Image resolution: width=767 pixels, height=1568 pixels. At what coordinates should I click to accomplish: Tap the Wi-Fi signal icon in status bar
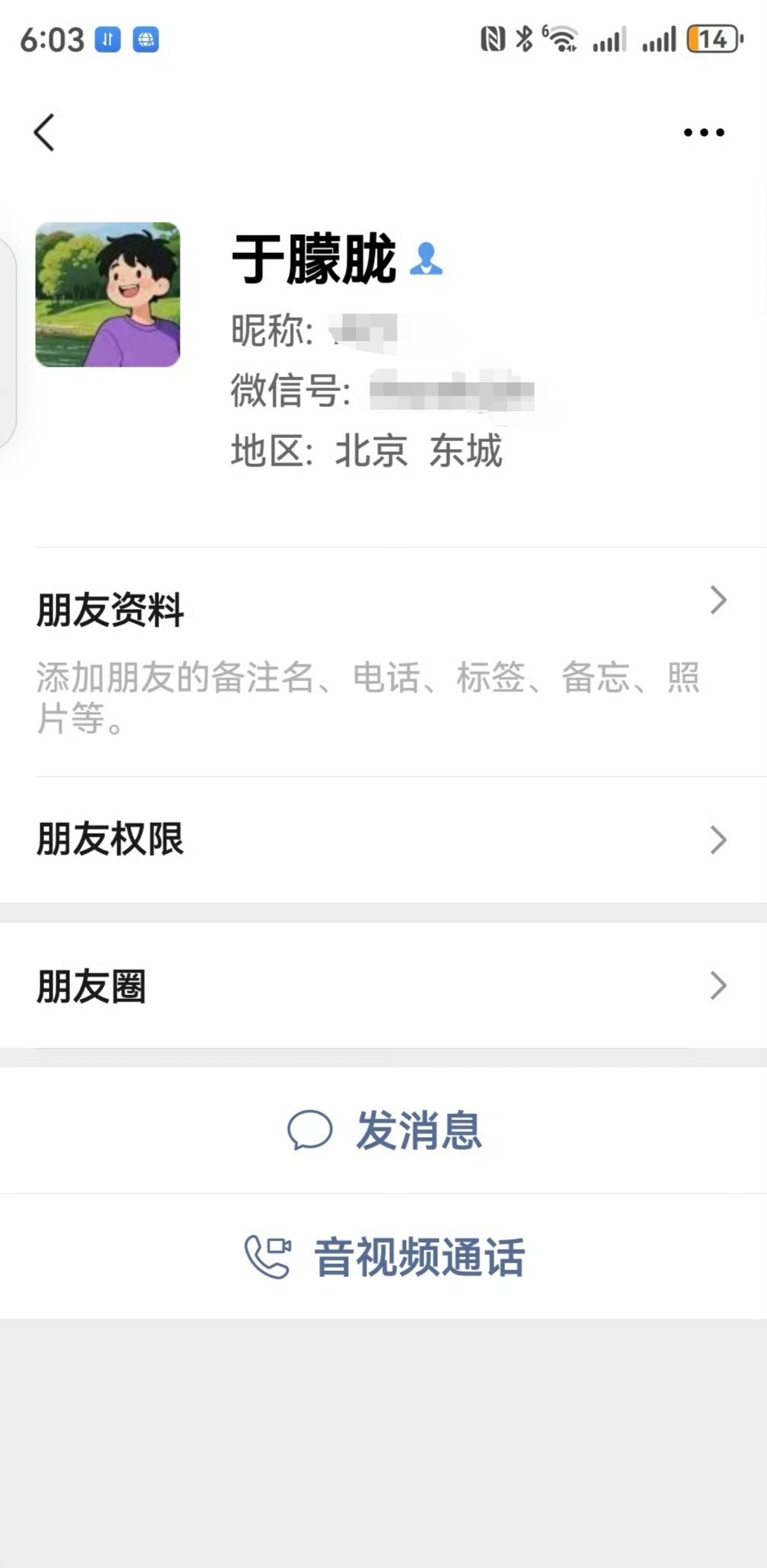563,40
